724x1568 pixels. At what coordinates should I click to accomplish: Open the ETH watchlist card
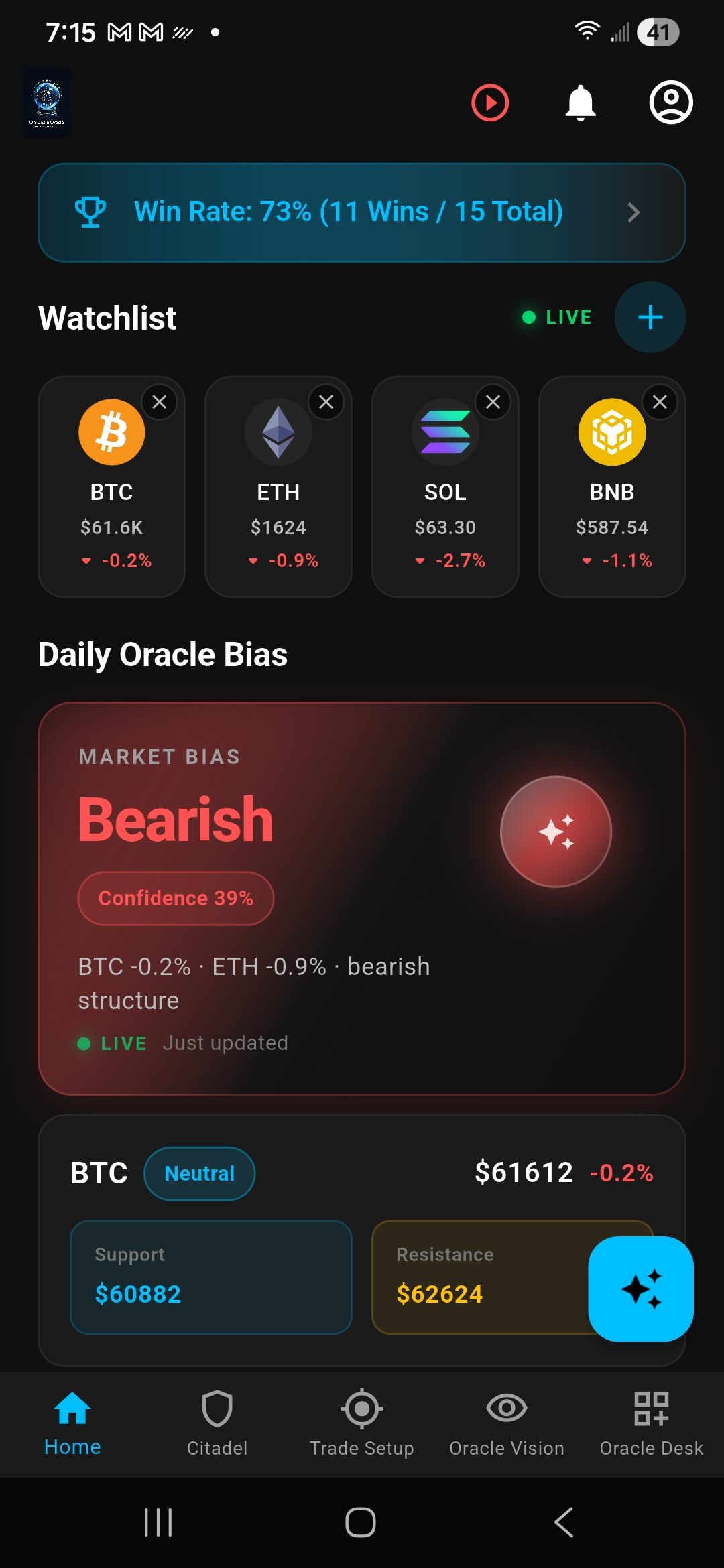[278, 486]
